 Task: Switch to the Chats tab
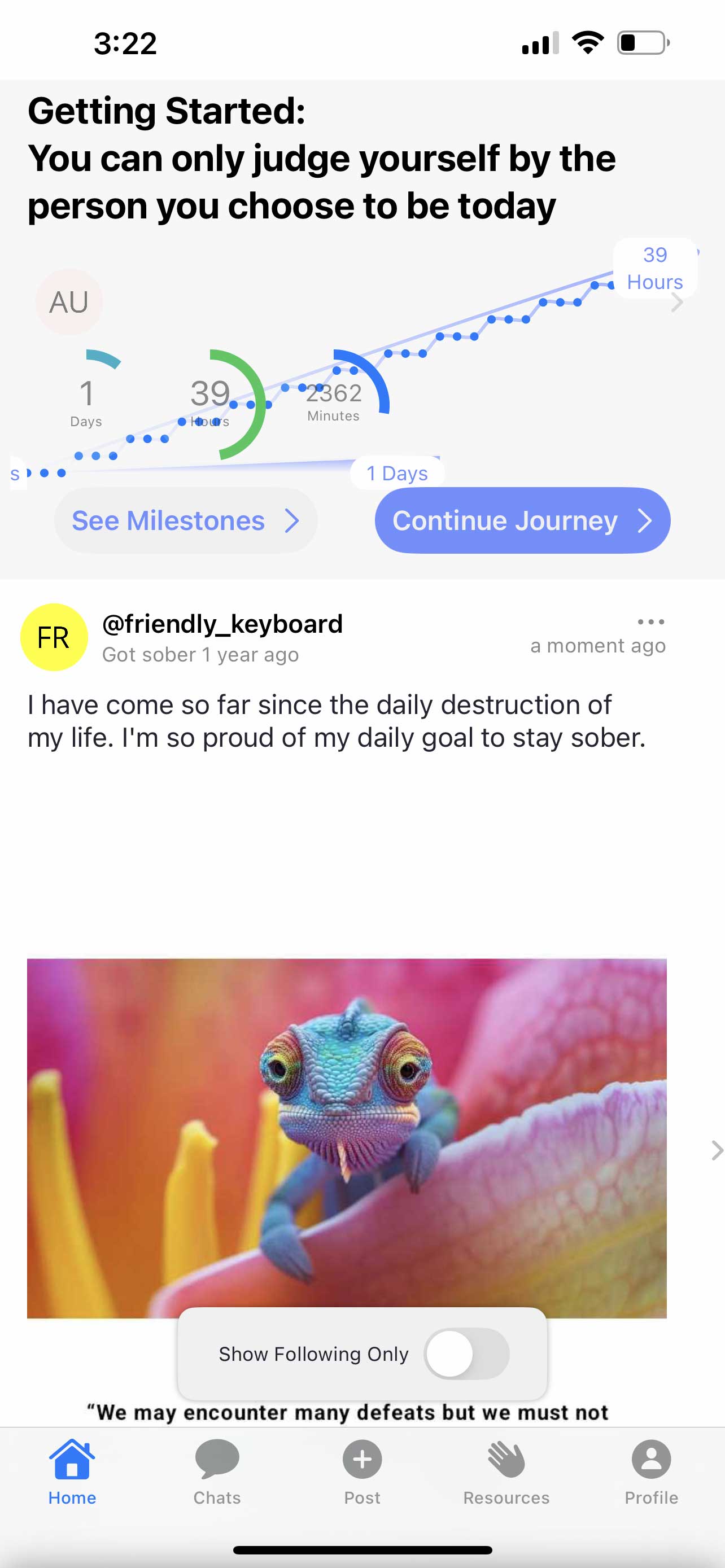[217, 1470]
